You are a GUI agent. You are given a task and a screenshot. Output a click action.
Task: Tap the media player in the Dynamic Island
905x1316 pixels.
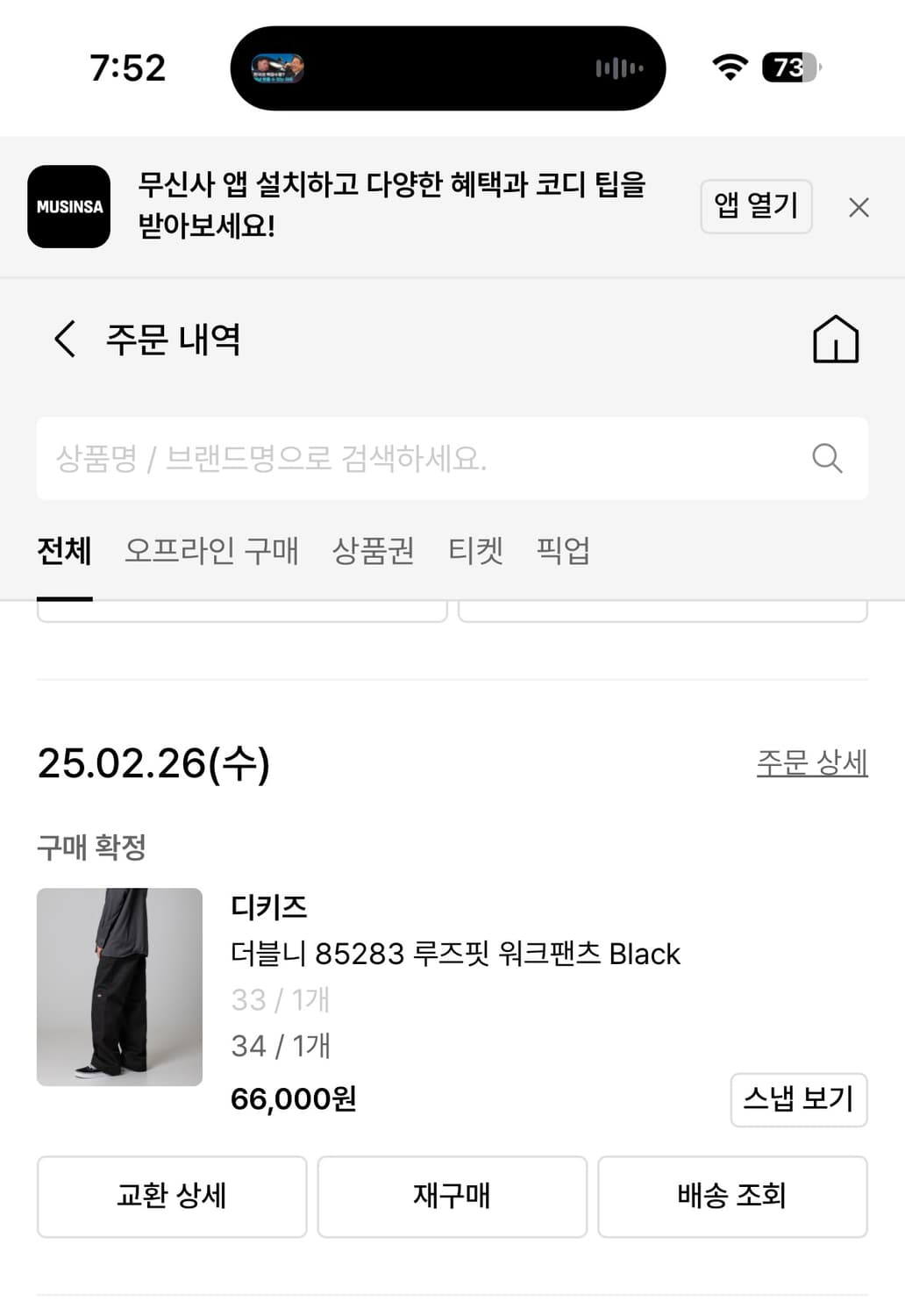(447, 66)
